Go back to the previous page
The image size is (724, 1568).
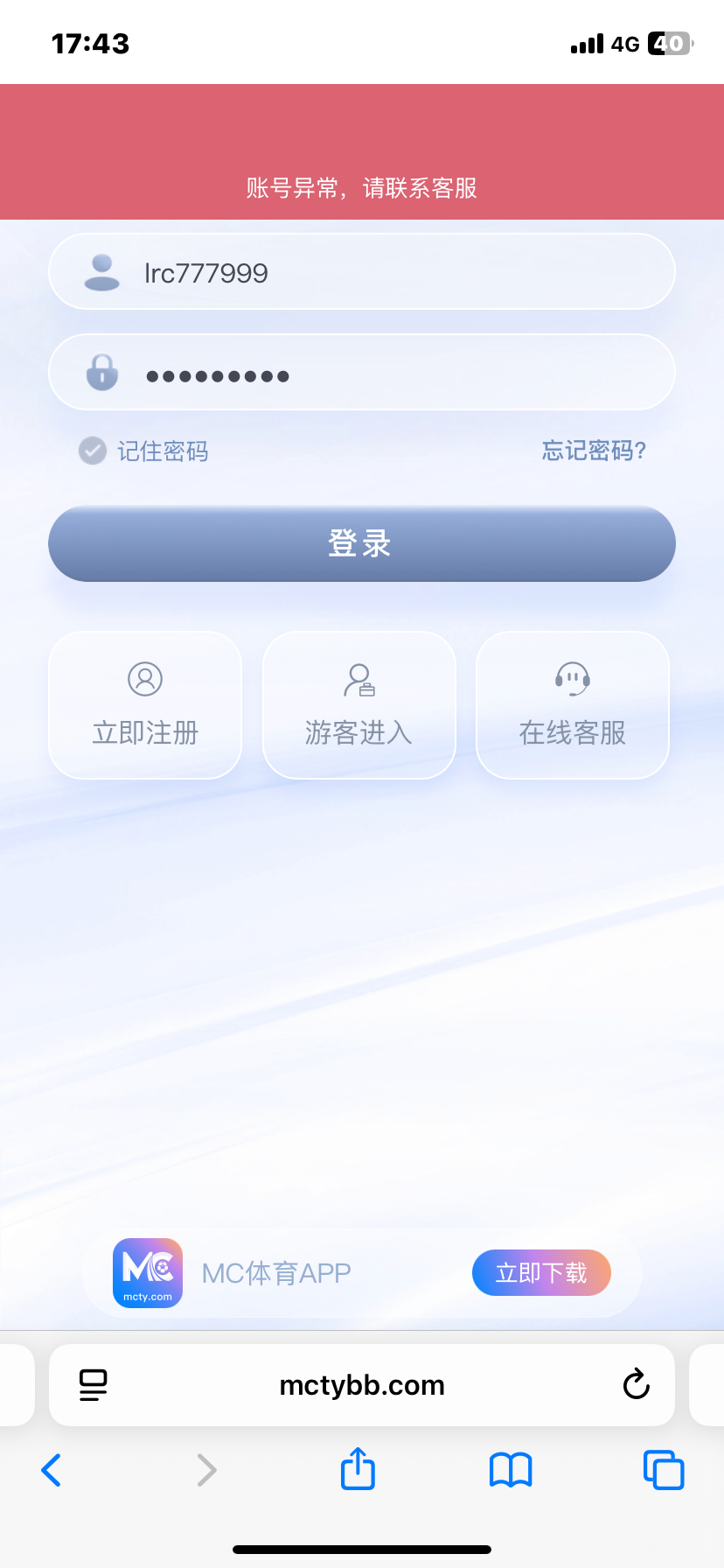pyautogui.click(x=52, y=1470)
